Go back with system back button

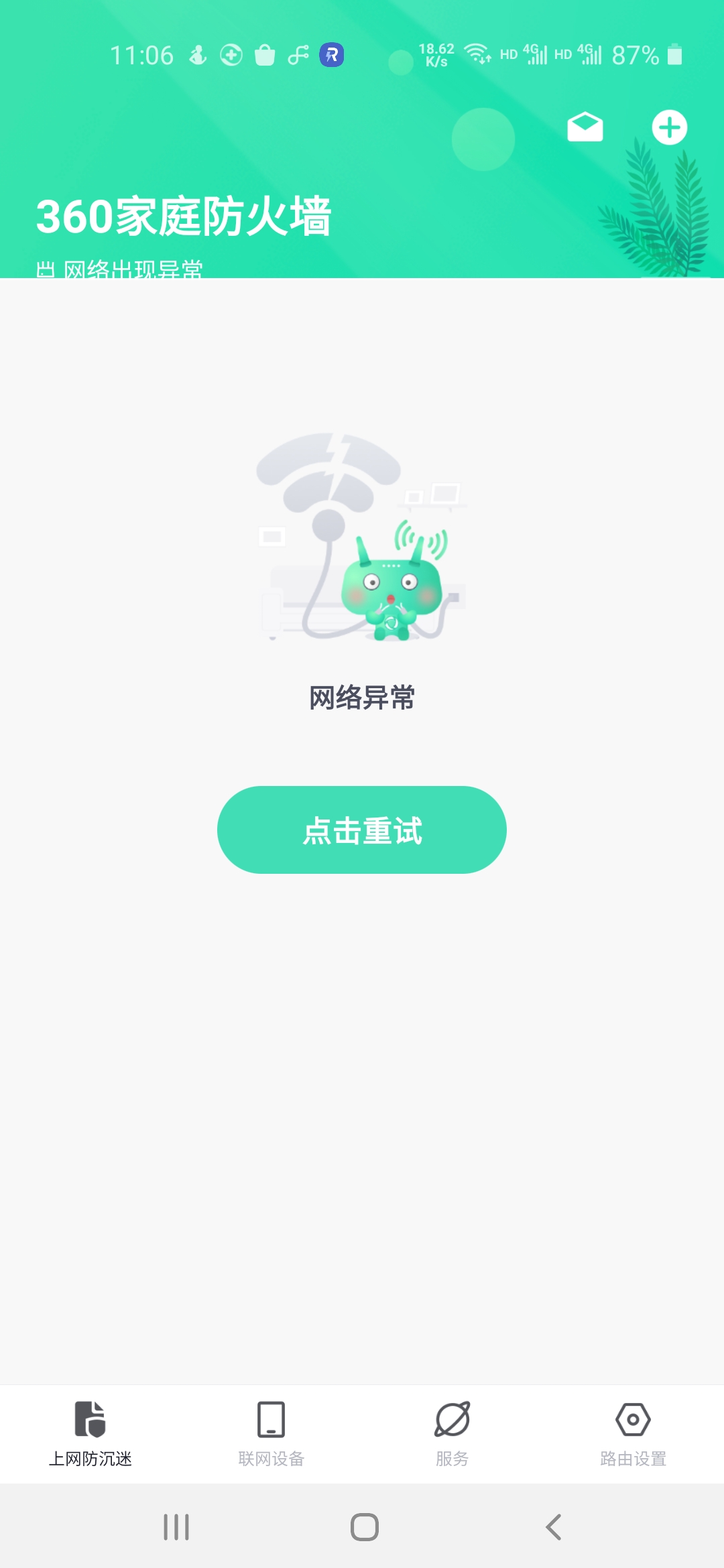click(x=553, y=1527)
